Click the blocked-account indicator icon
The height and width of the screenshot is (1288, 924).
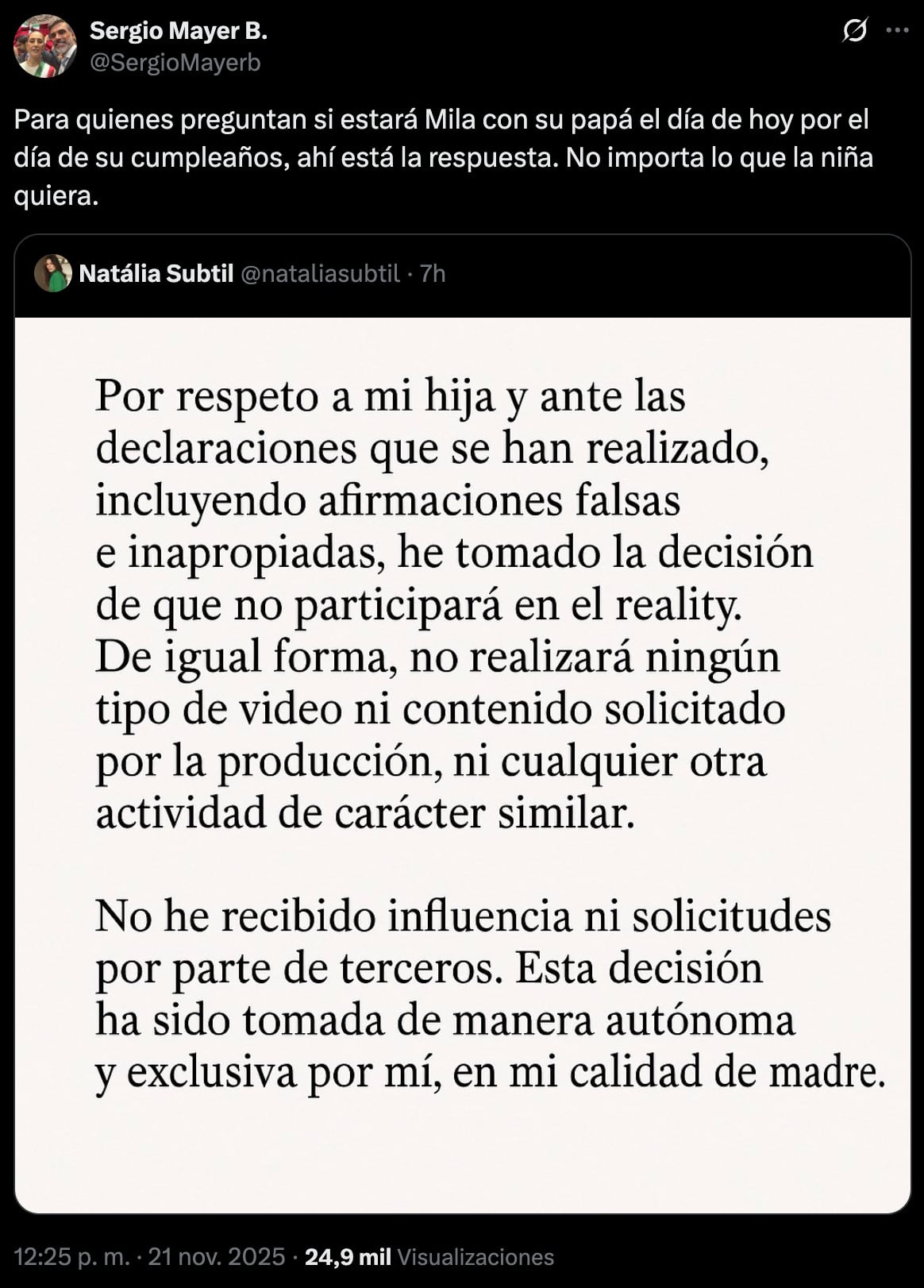pos(857,30)
